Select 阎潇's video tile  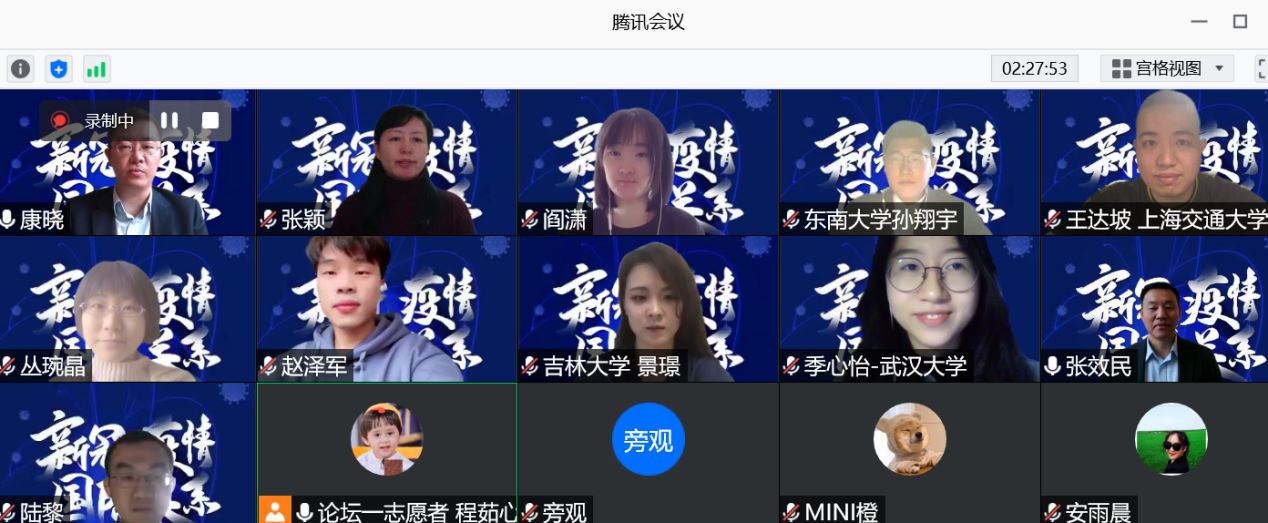(648, 160)
